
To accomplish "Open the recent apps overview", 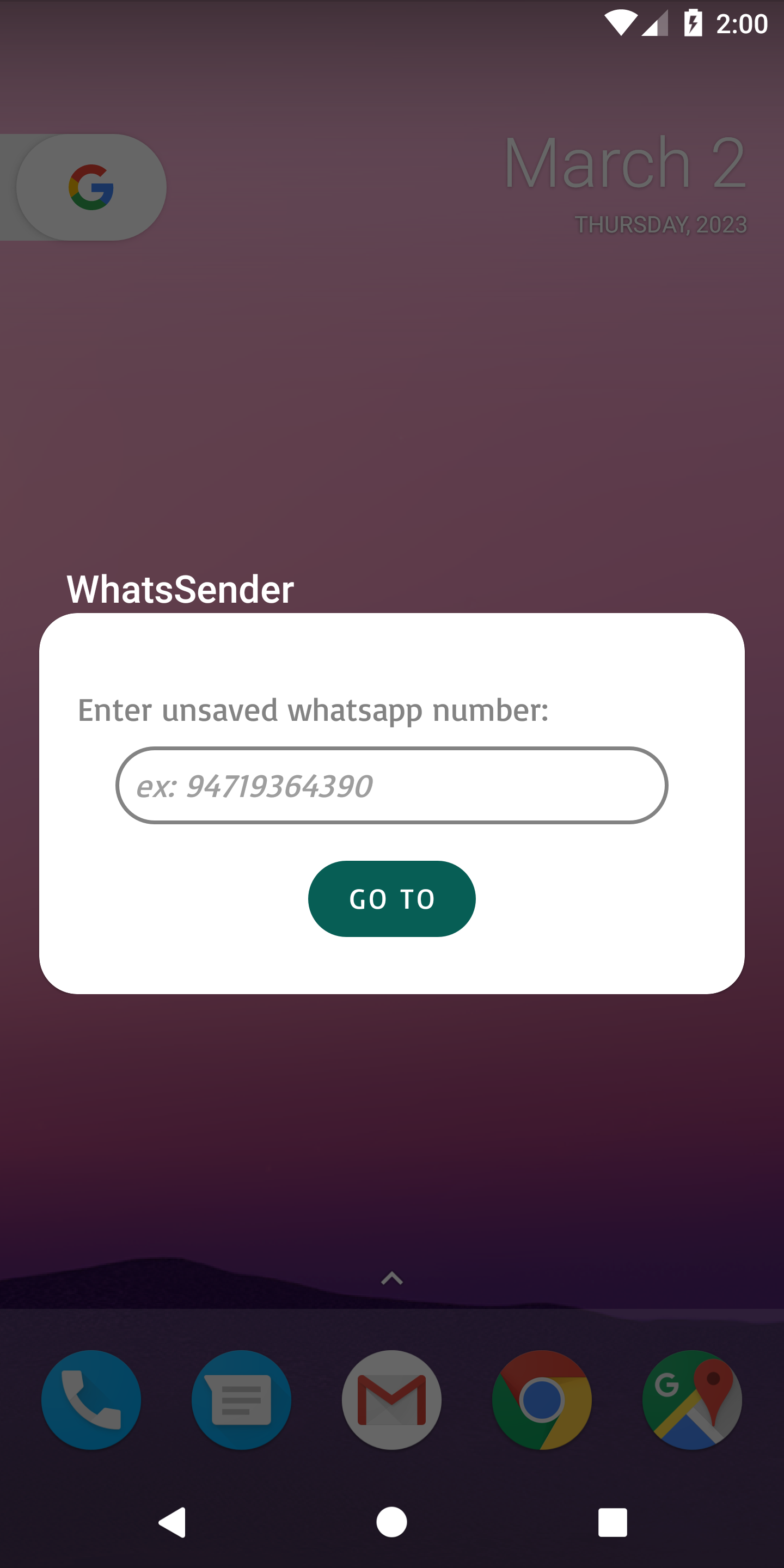I will (612, 1522).
